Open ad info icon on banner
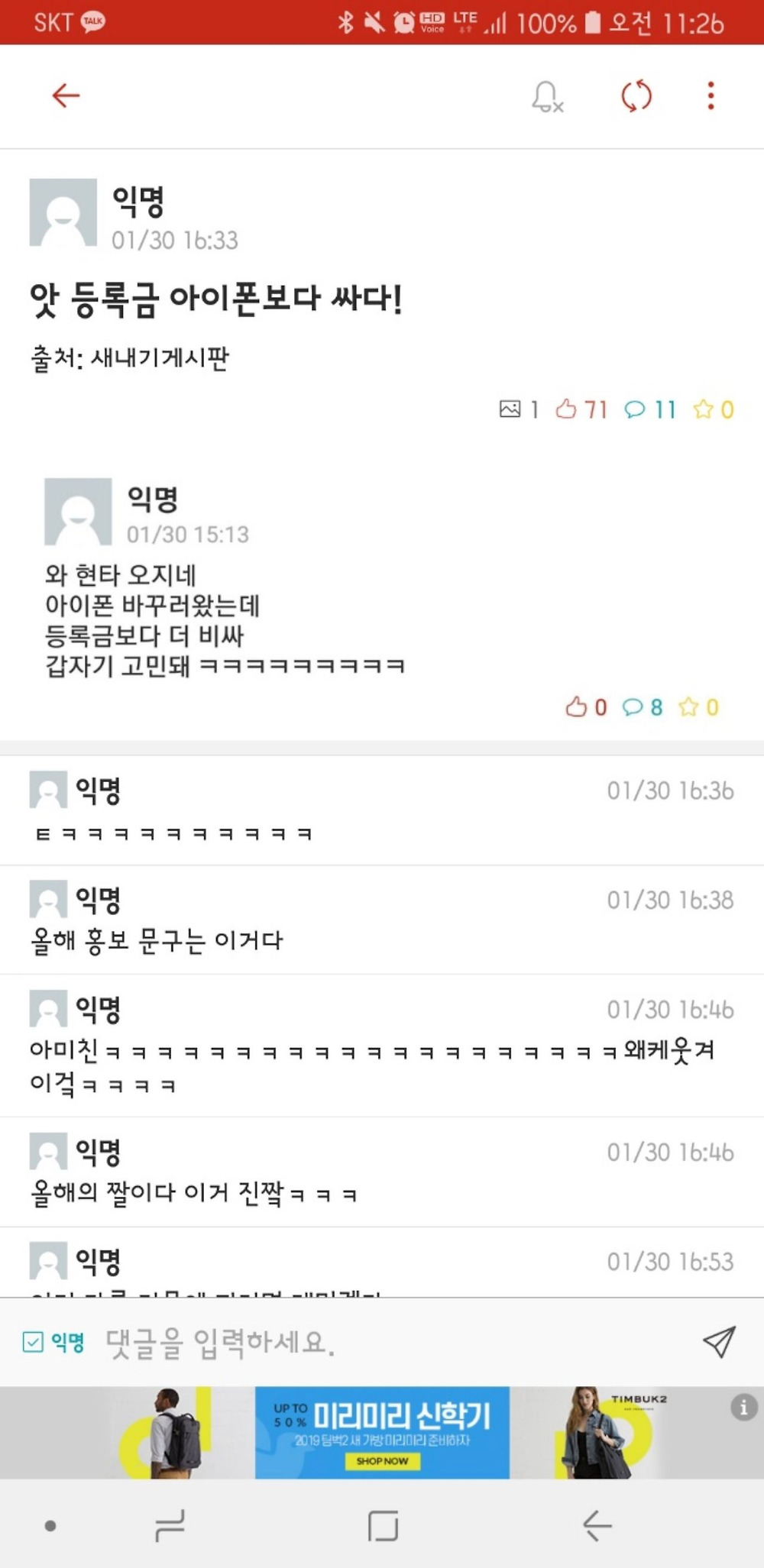 tap(743, 1406)
